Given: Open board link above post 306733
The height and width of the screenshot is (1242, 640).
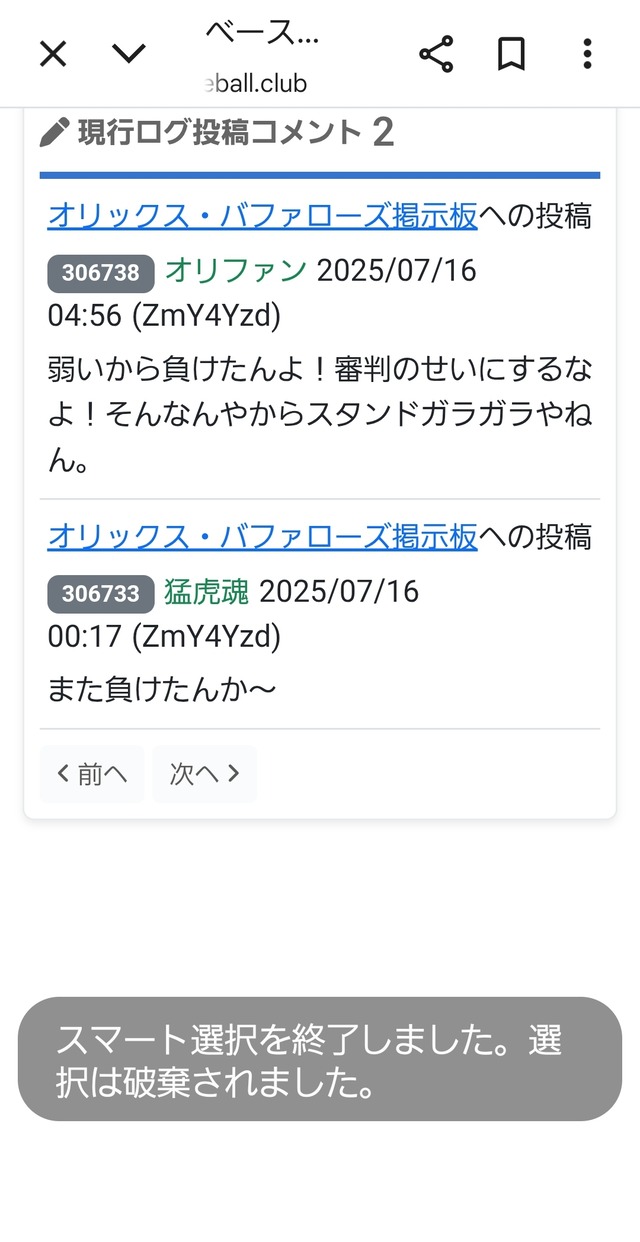Looking at the screenshot, I should tap(262, 537).
